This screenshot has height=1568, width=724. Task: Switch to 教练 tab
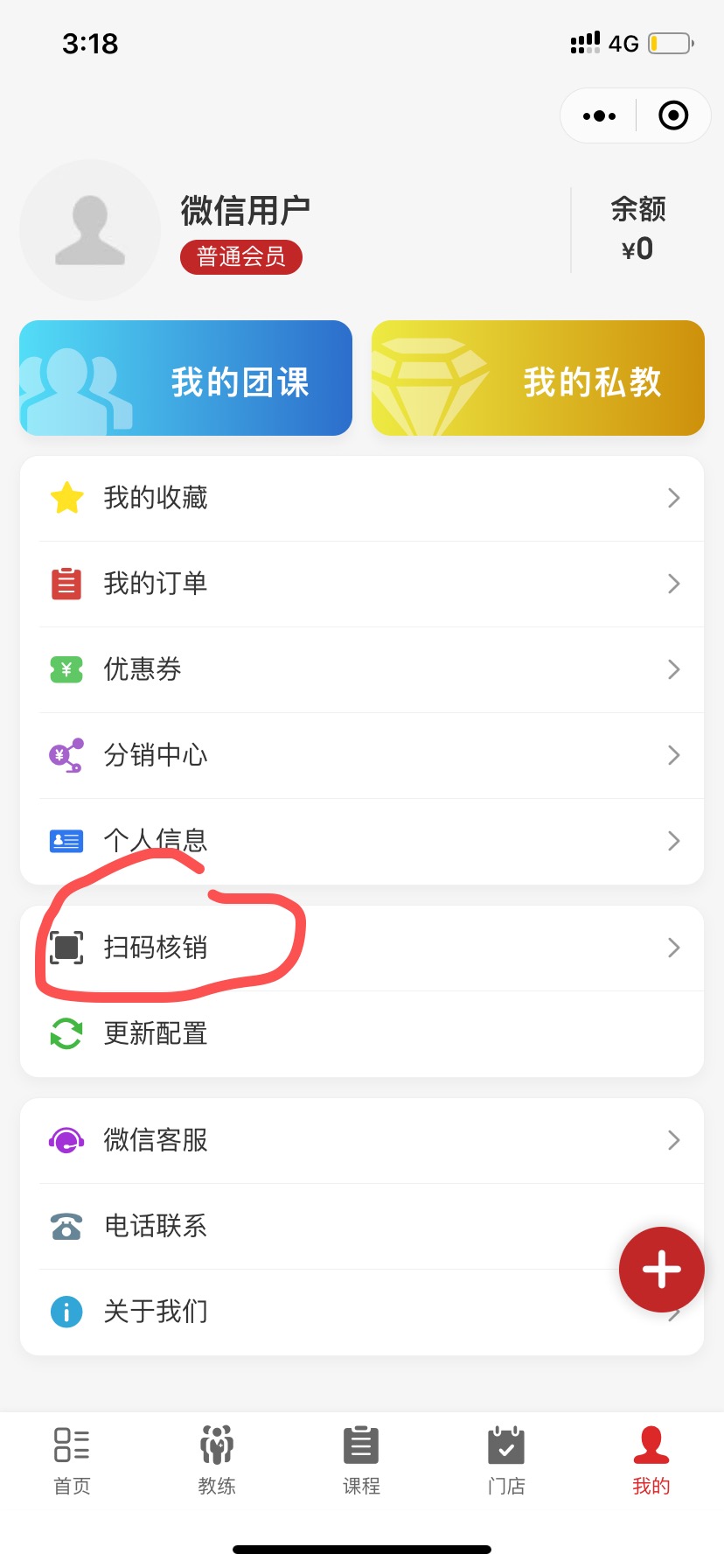217,1460
